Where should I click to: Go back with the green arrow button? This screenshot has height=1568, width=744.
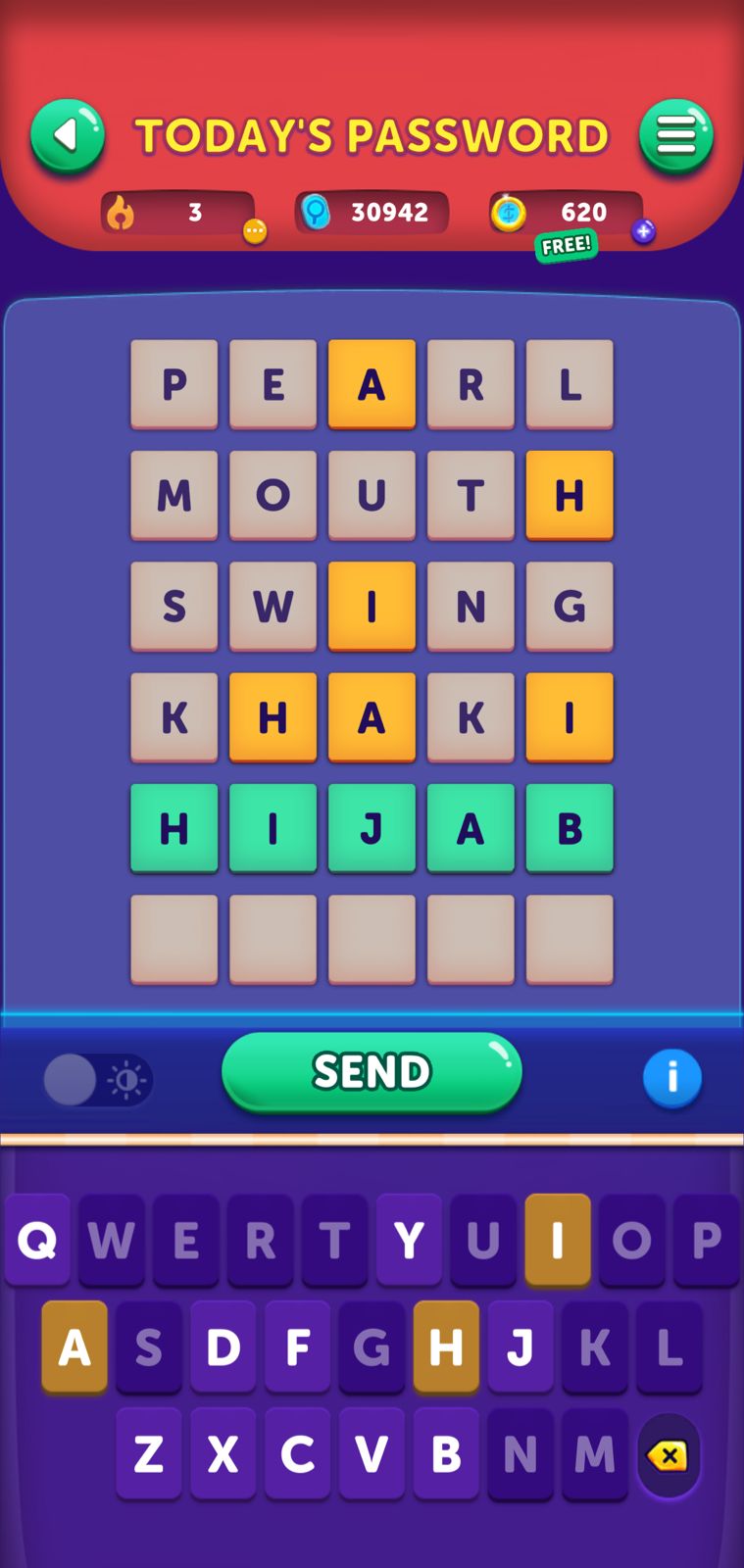pos(67,136)
